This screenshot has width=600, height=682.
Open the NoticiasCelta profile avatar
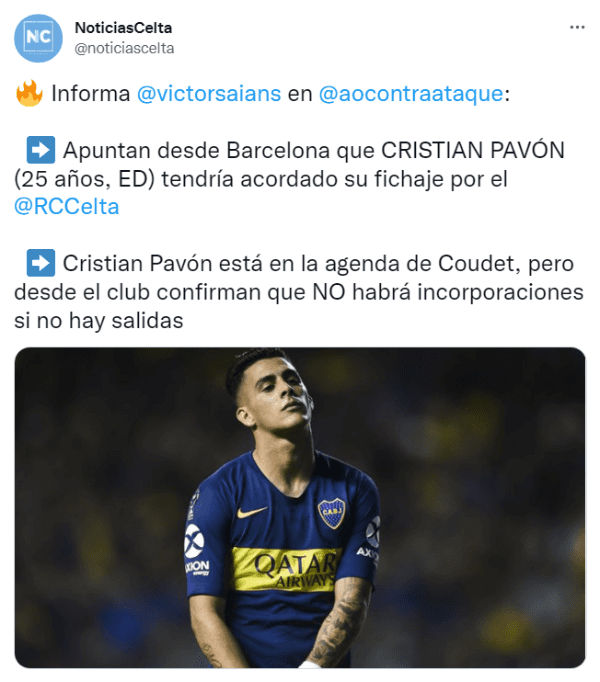(x=38, y=38)
